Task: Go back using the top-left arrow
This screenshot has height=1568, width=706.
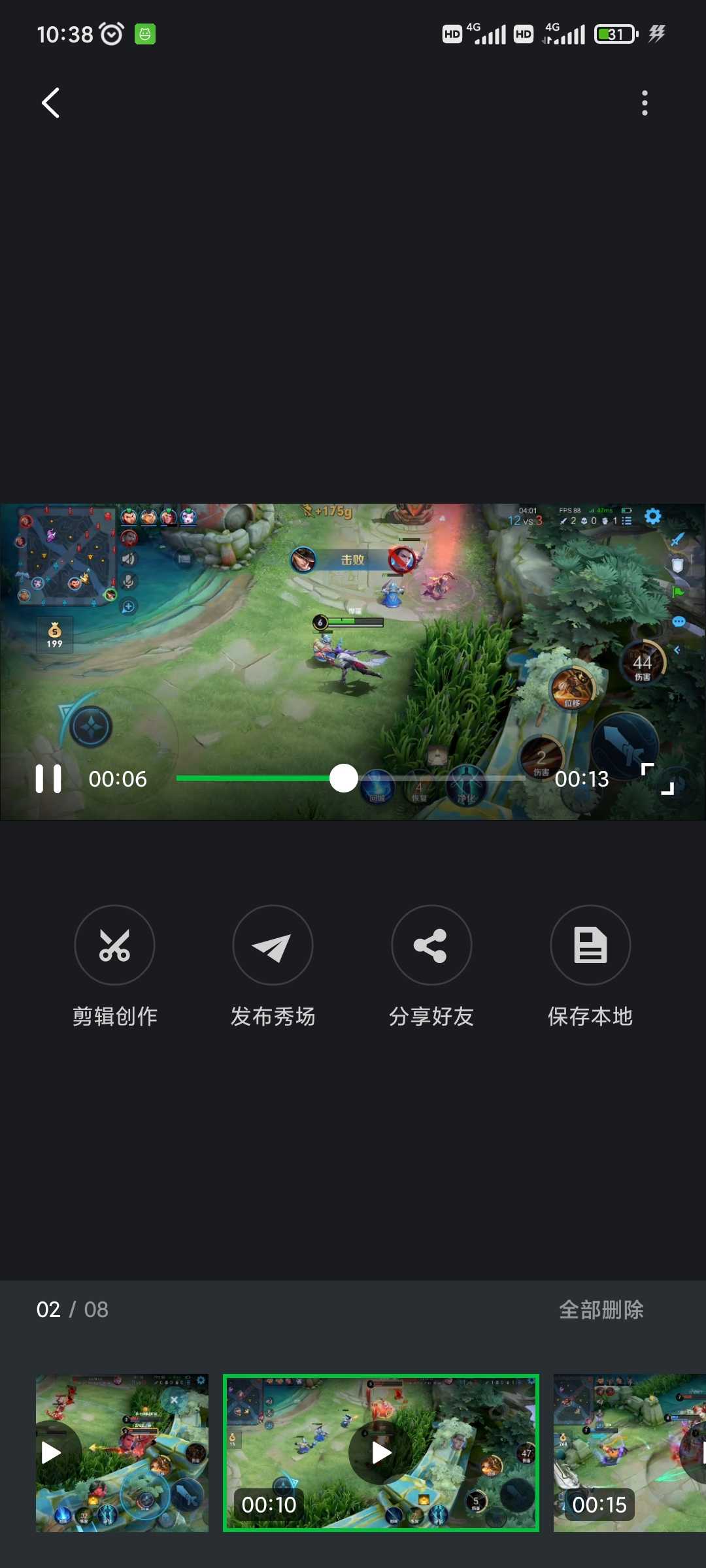Action: click(51, 103)
